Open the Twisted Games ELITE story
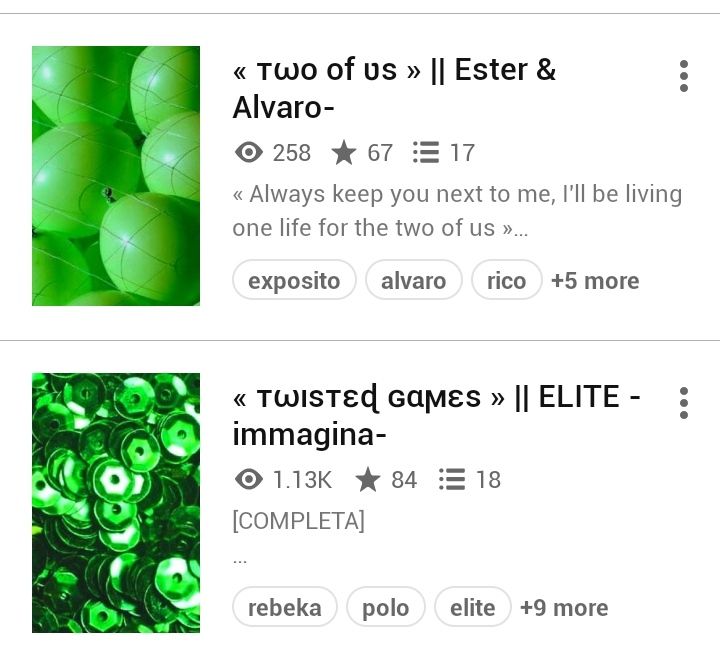Screen dimensions: 720x658 click(436, 415)
